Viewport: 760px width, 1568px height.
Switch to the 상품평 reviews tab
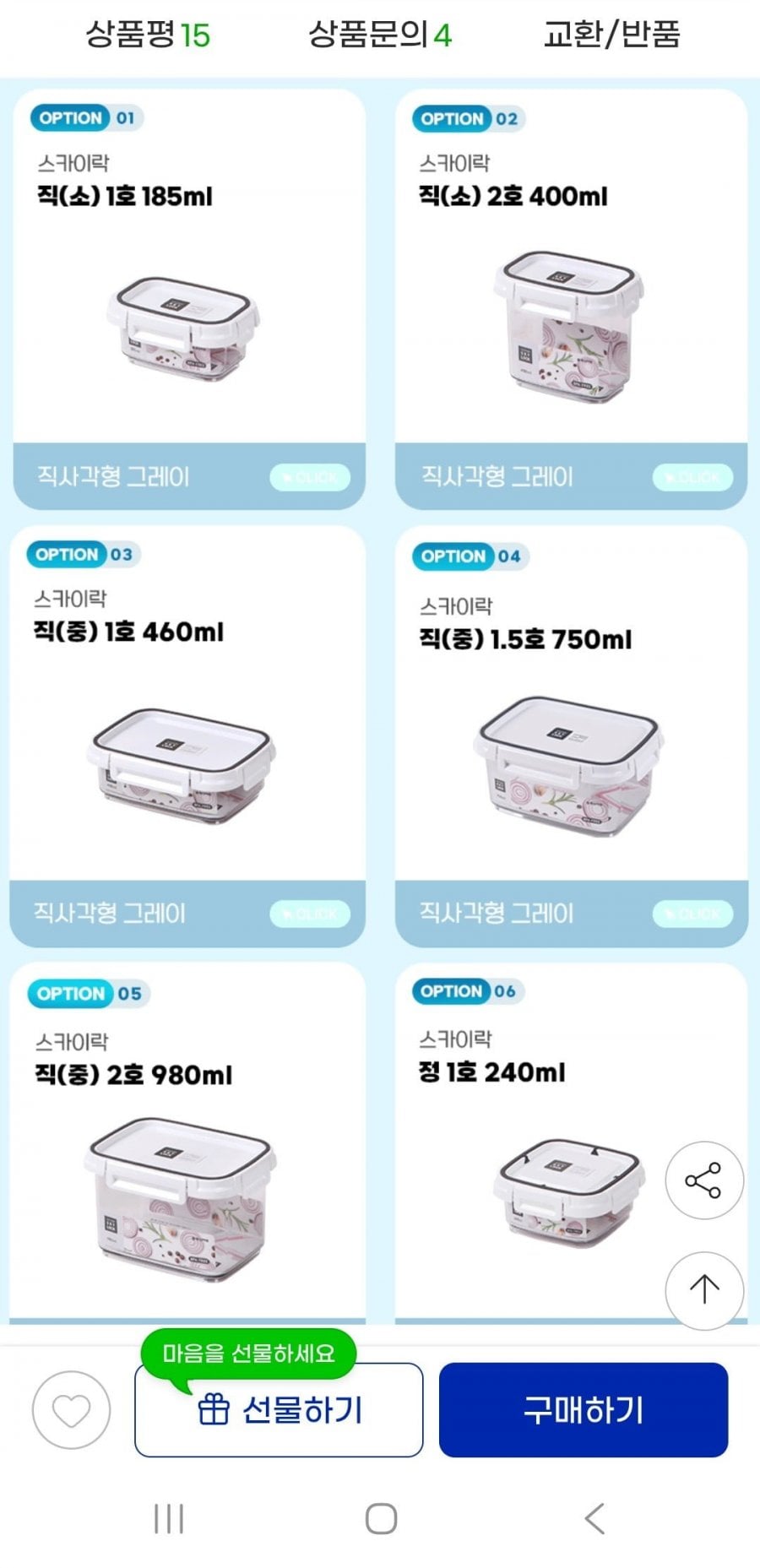148,35
